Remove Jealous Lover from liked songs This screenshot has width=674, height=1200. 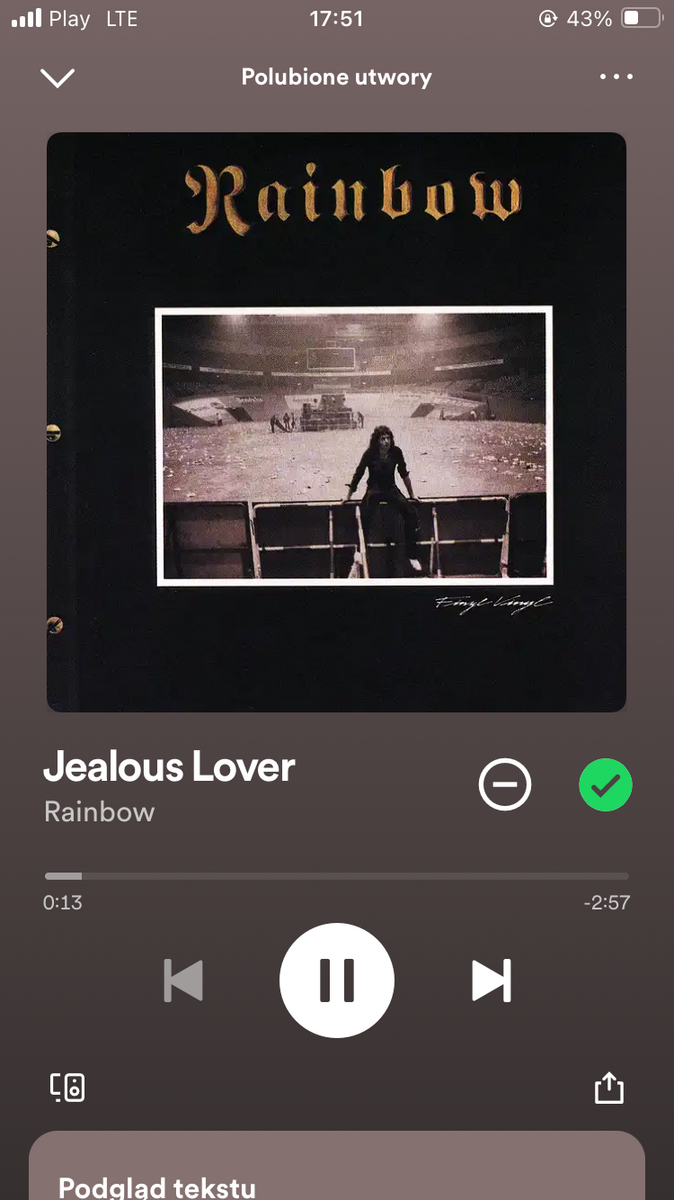[x=605, y=785]
